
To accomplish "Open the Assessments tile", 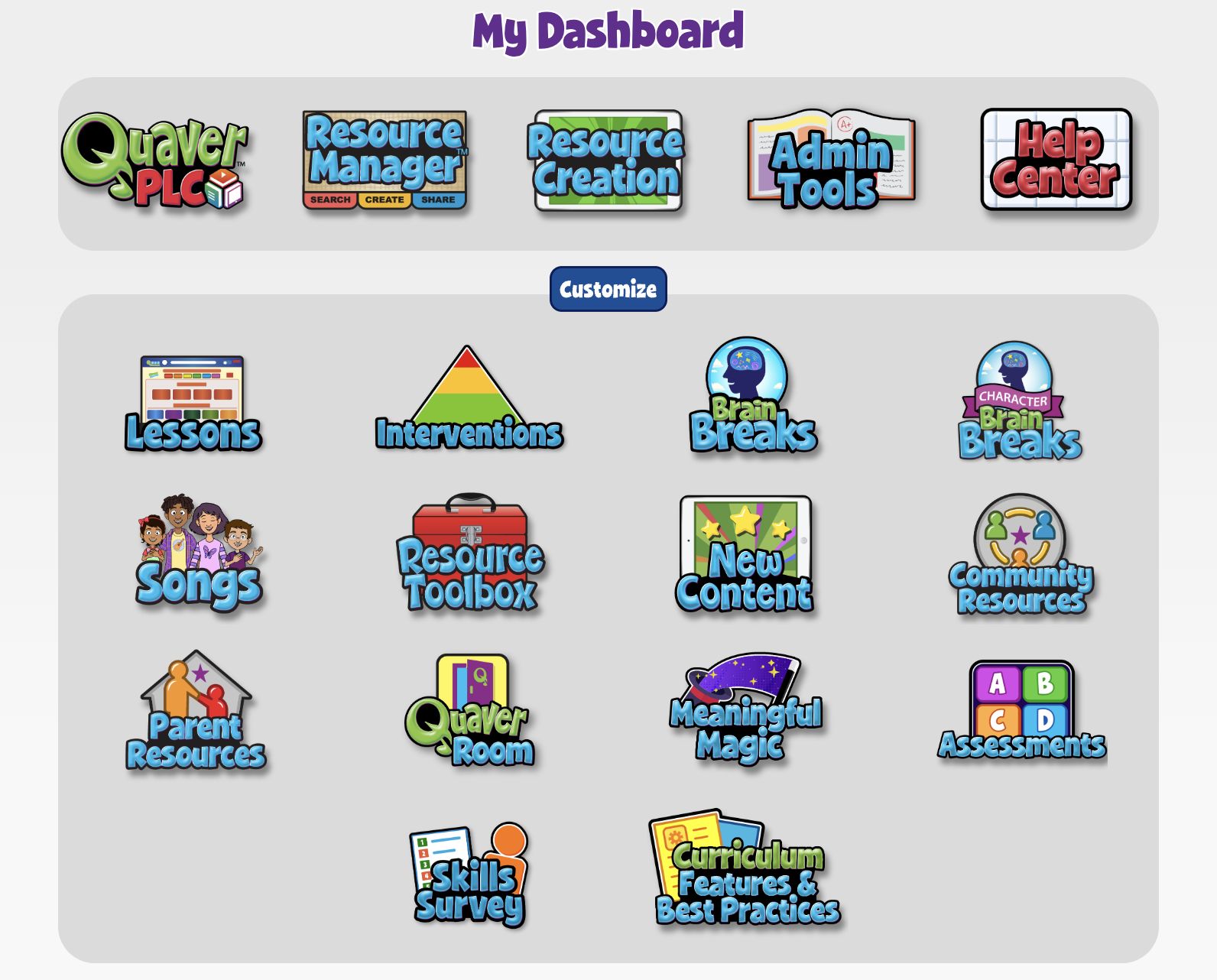I will pyautogui.click(x=1022, y=712).
